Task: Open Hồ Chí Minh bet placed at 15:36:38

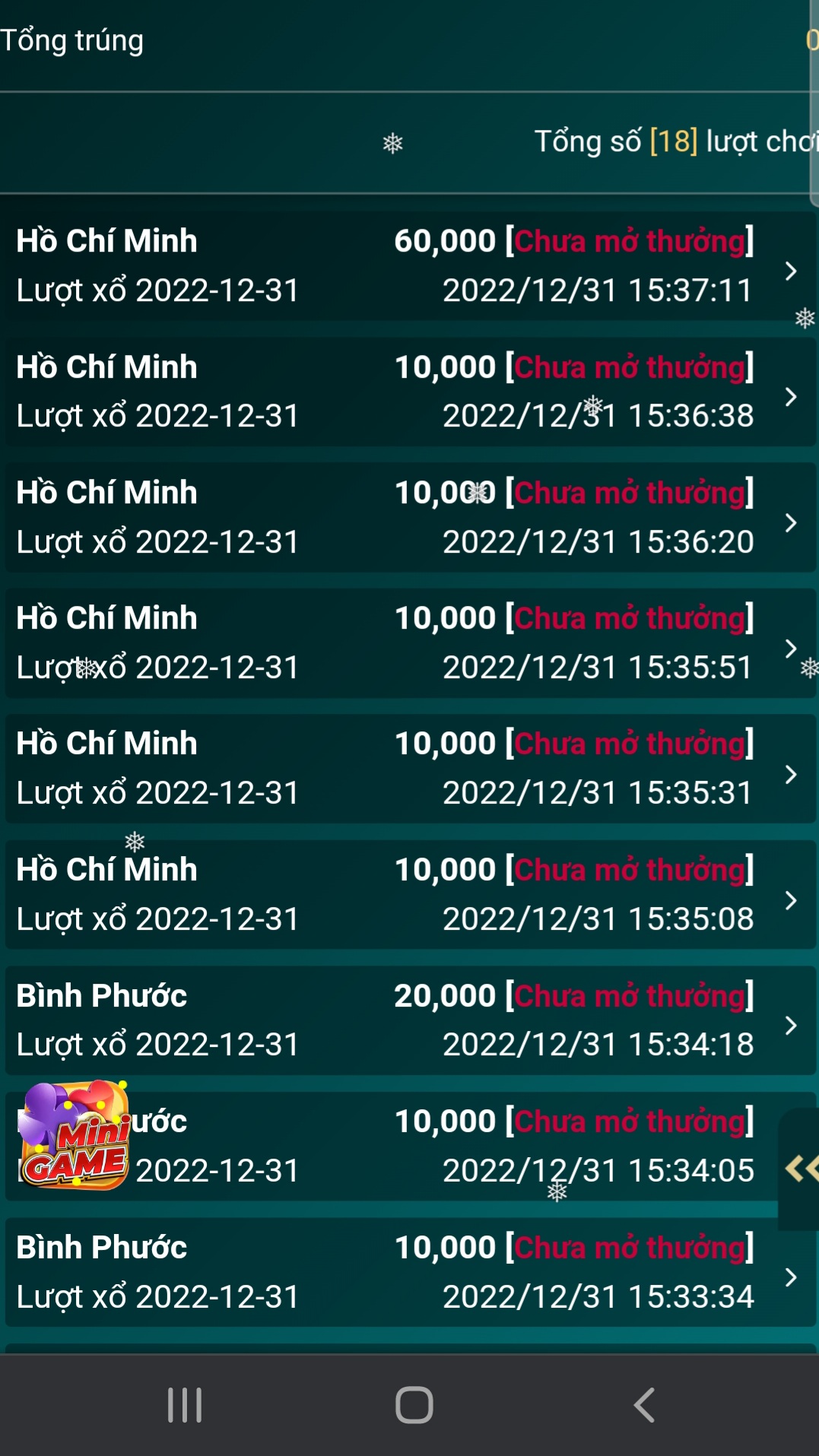Action: pyautogui.click(x=409, y=392)
